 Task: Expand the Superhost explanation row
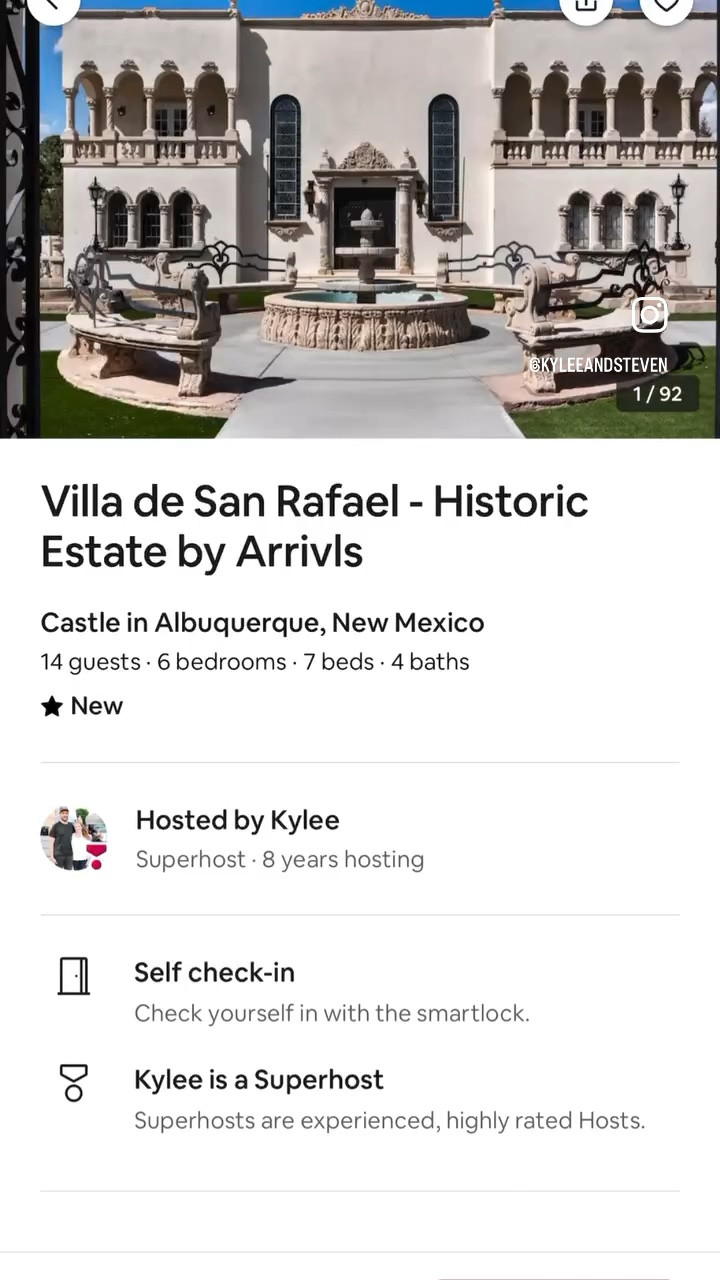click(259, 1080)
